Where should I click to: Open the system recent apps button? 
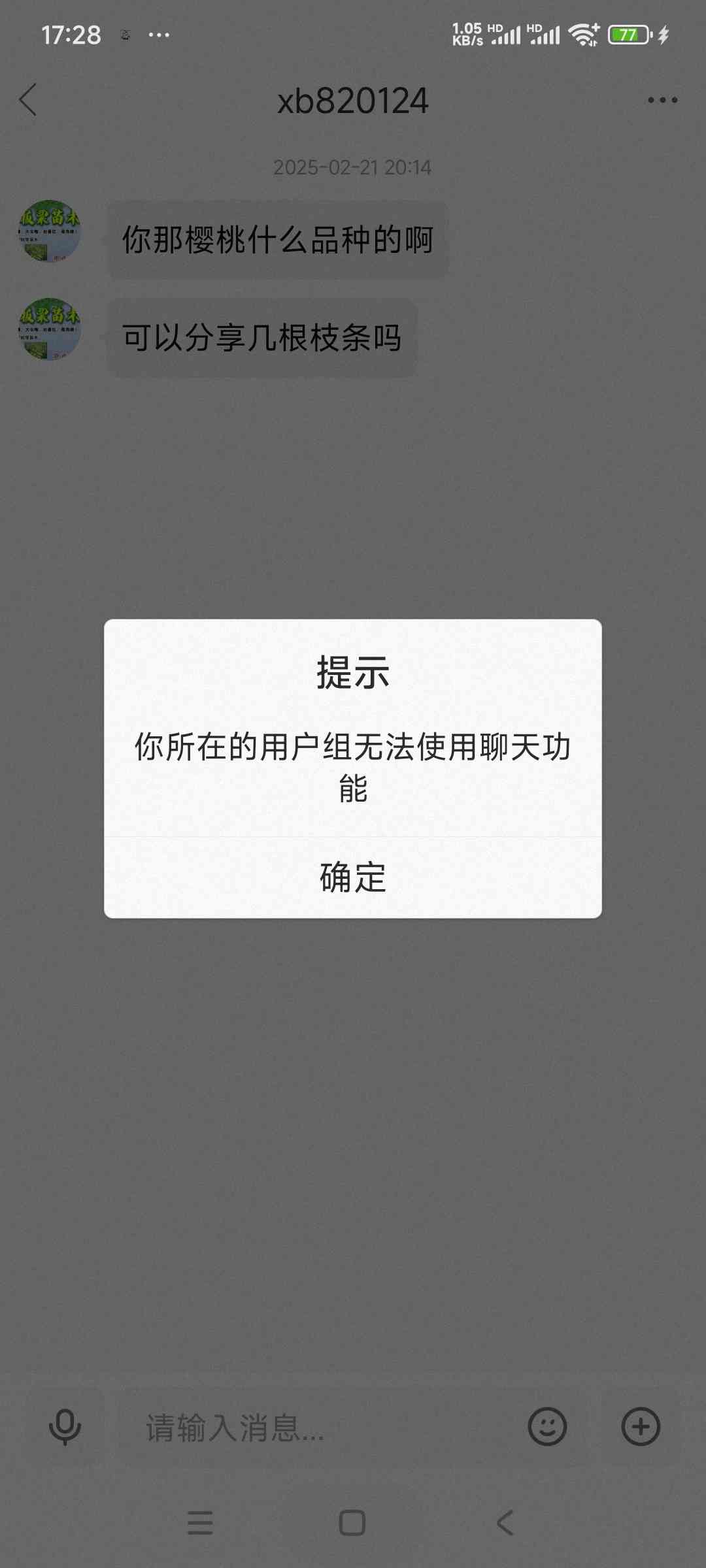[x=200, y=1523]
